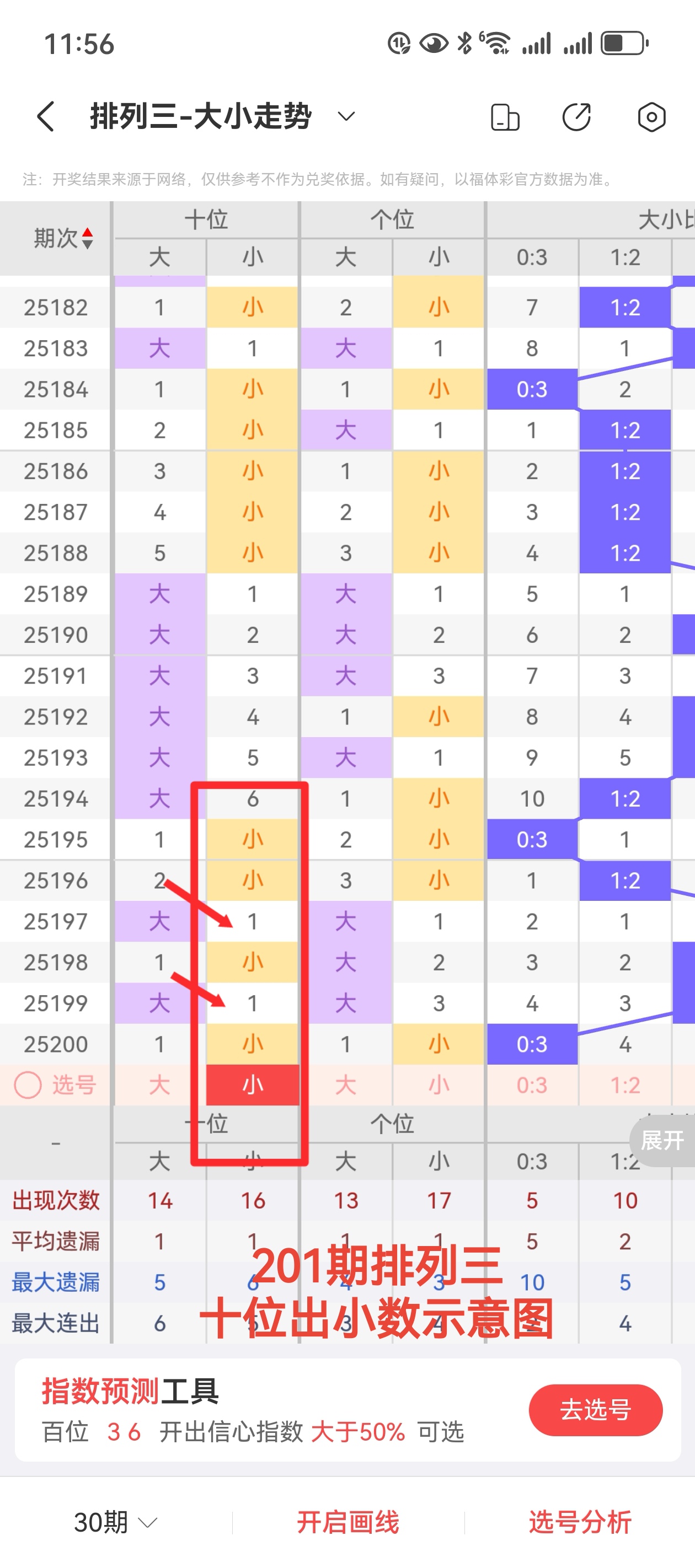
Task: Pick the 1:2 ratio in the 选号 row
Action: (x=625, y=1084)
